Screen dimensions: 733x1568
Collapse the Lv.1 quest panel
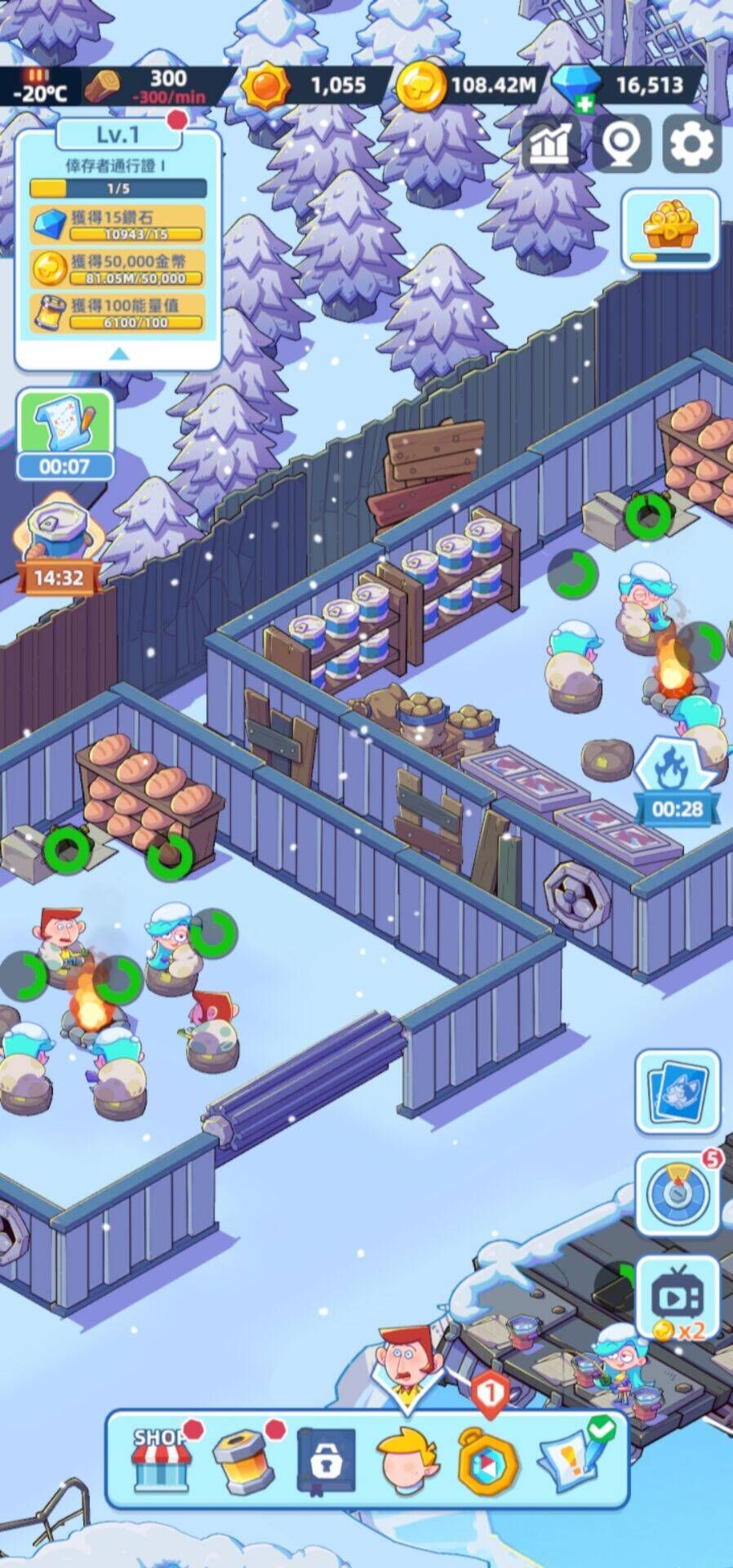pyautogui.click(x=118, y=354)
